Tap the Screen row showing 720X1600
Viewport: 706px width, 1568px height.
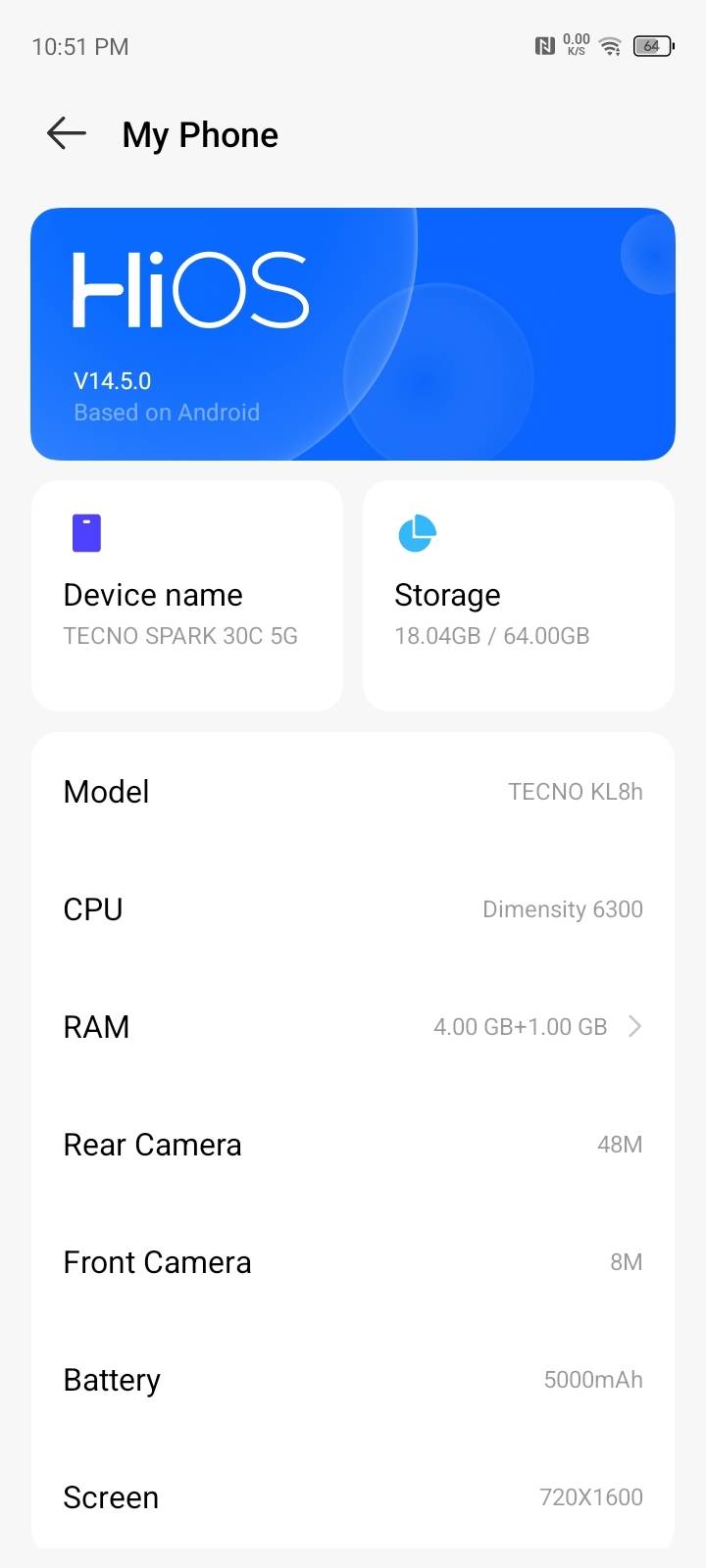tap(353, 1497)
